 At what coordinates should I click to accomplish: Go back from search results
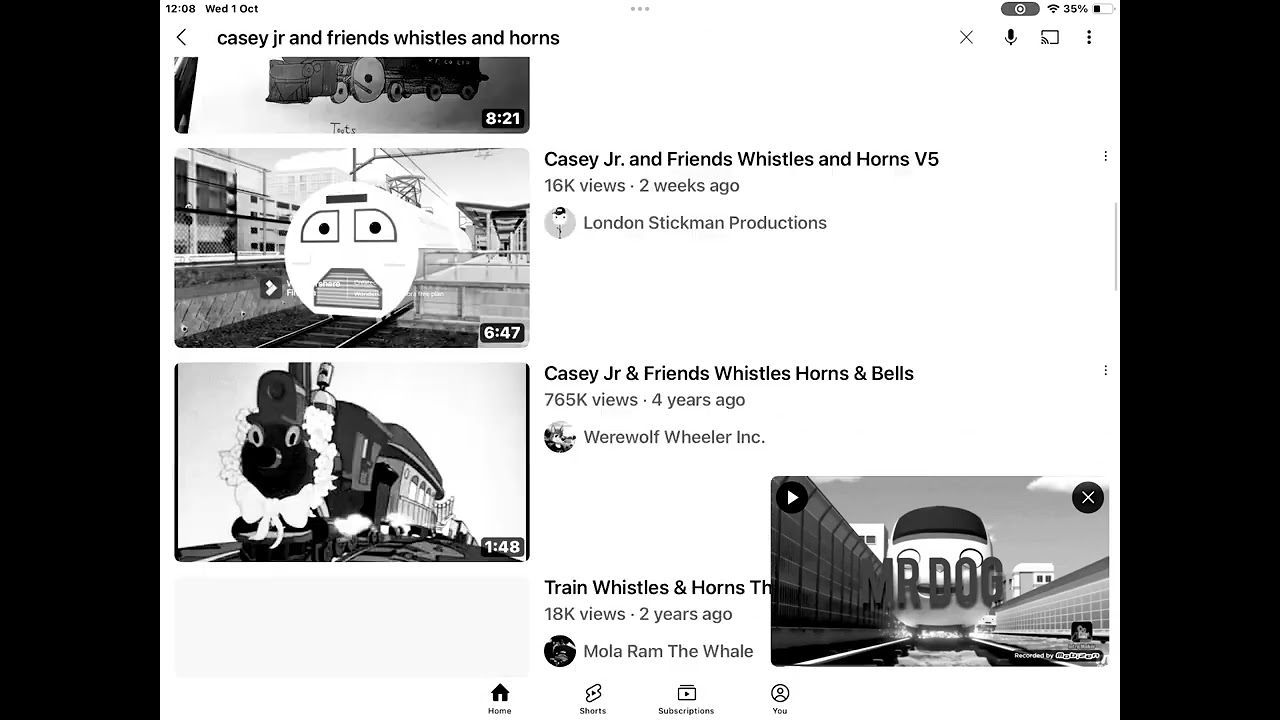click(x=181, y=38)
